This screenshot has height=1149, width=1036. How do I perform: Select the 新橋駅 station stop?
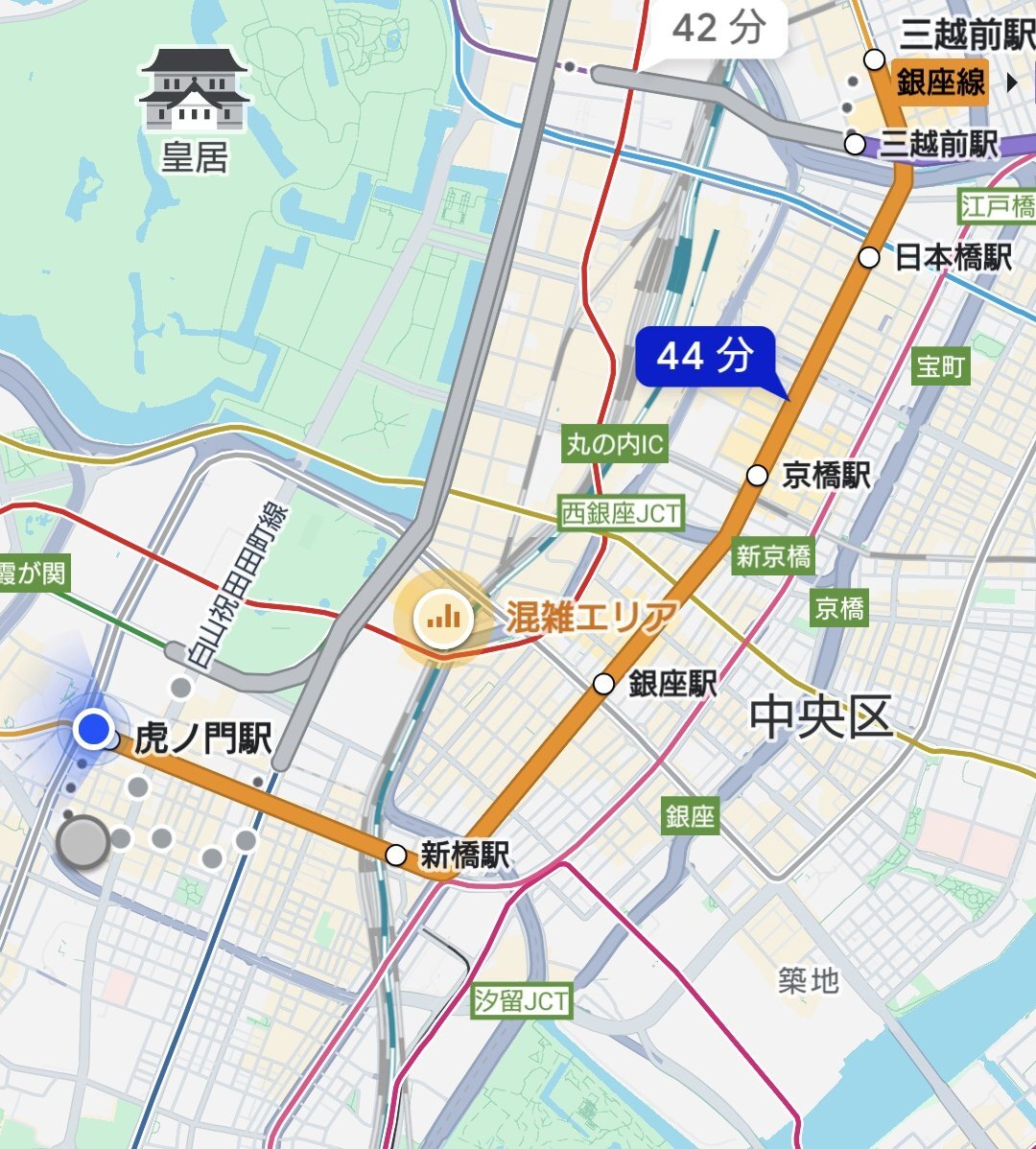[396, 855]
